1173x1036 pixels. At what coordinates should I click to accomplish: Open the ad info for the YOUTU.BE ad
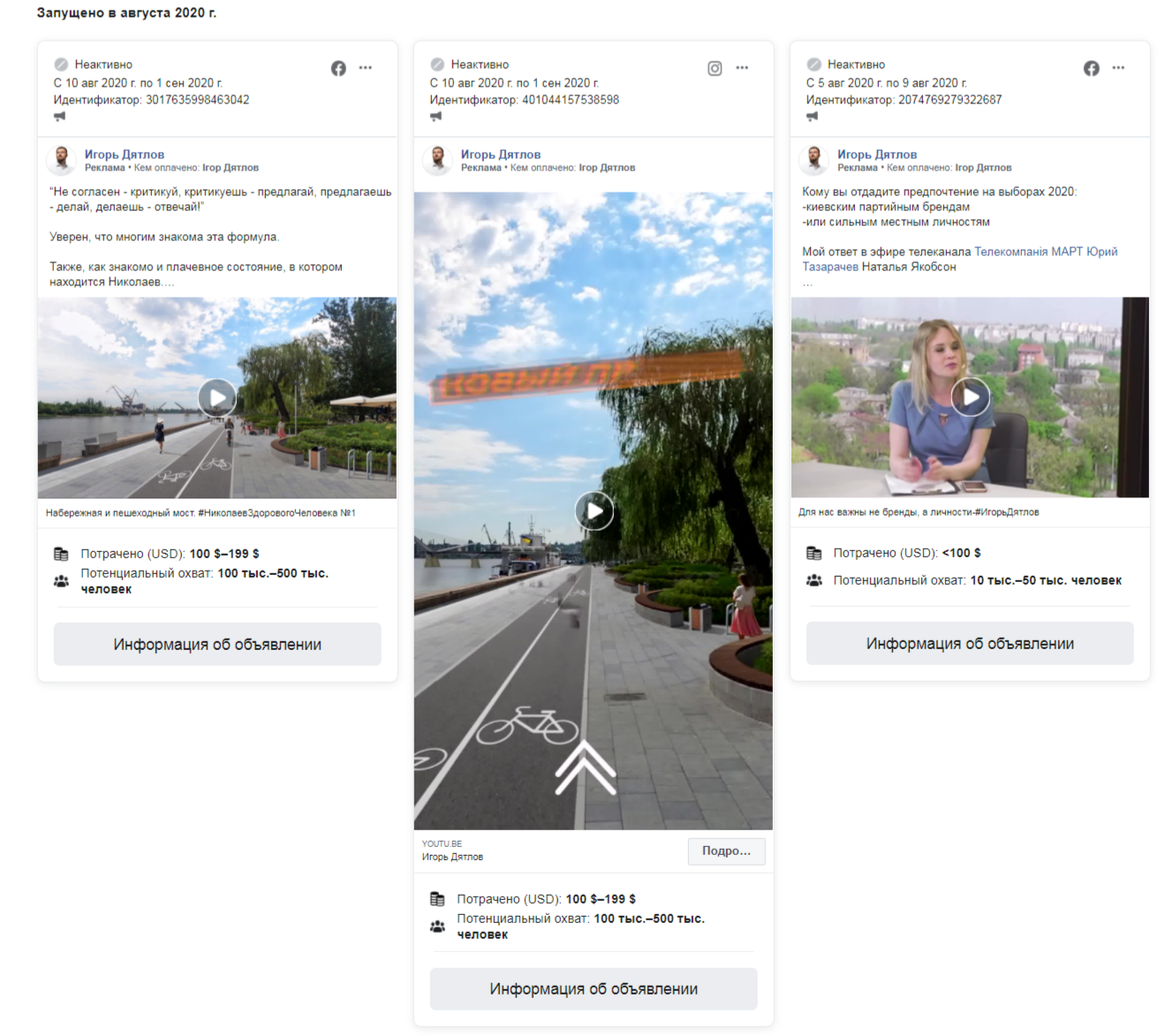(x=594, y=988)
